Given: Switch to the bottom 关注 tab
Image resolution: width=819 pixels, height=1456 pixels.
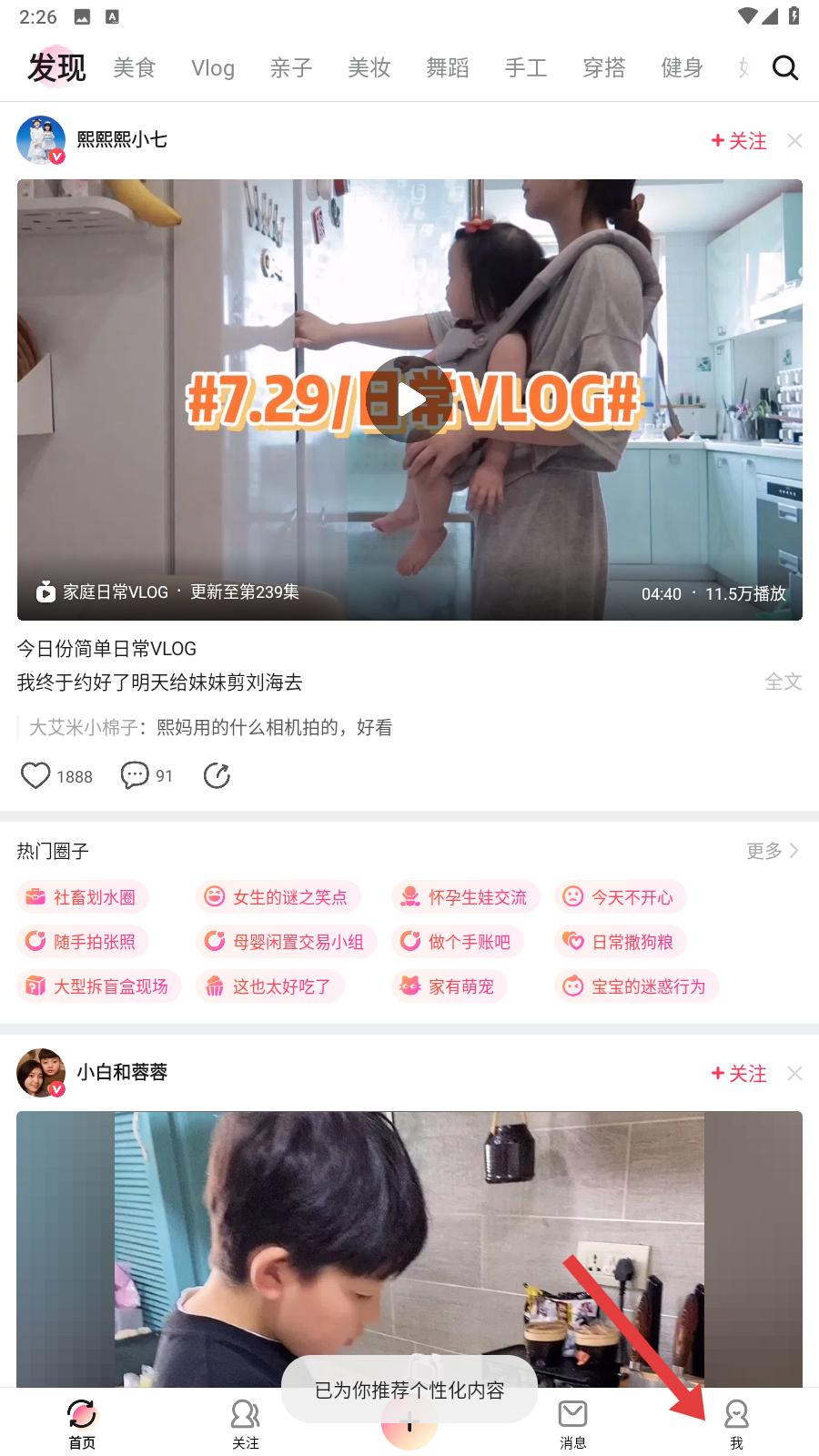Looking at the screenshot, I should tap(245, 1423).
